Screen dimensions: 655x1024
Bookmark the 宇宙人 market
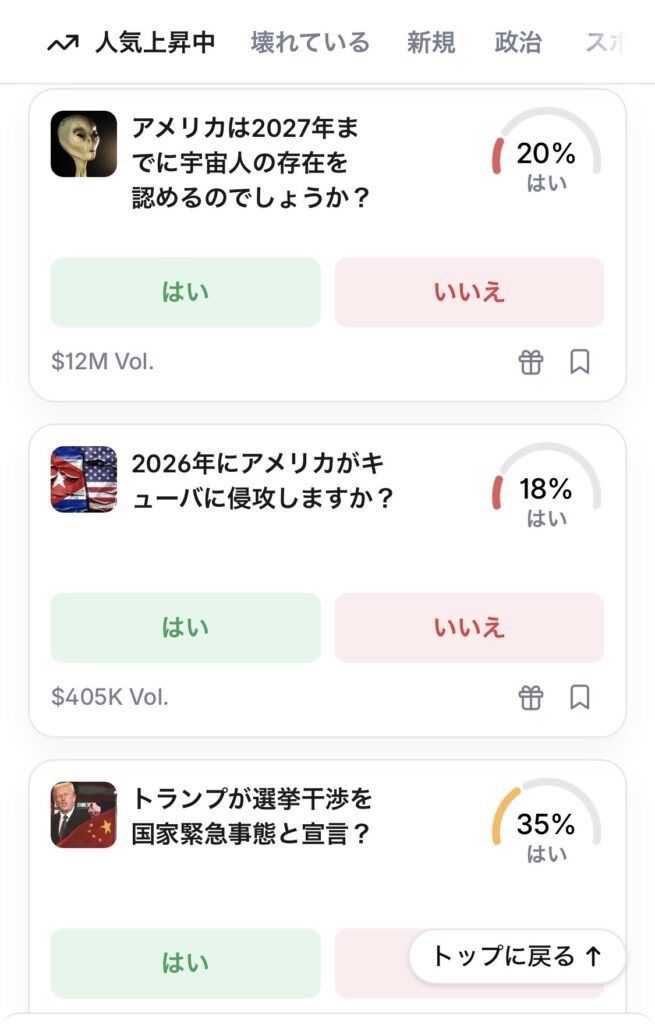point(580,362)
